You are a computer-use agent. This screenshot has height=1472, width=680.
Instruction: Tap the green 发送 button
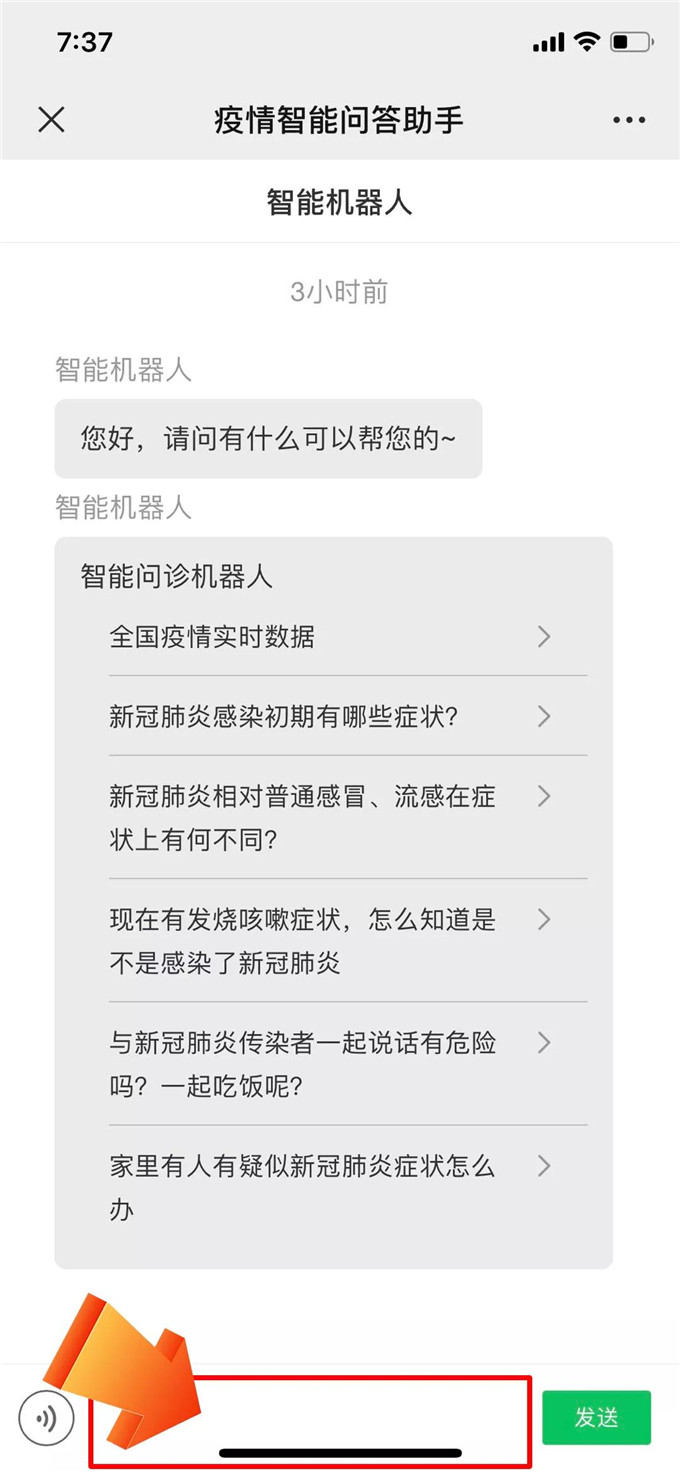click(596, 1417)
